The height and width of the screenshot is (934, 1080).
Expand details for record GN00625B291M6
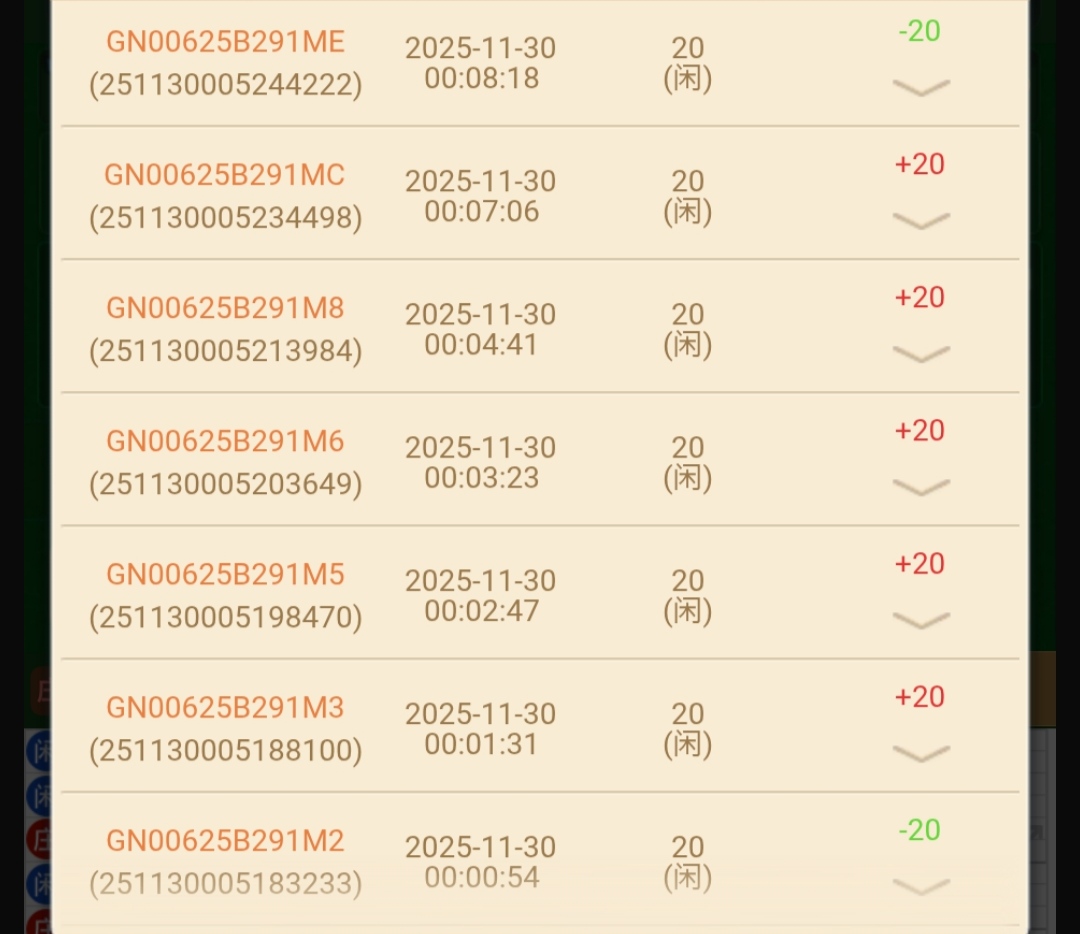tap(920, 487)
